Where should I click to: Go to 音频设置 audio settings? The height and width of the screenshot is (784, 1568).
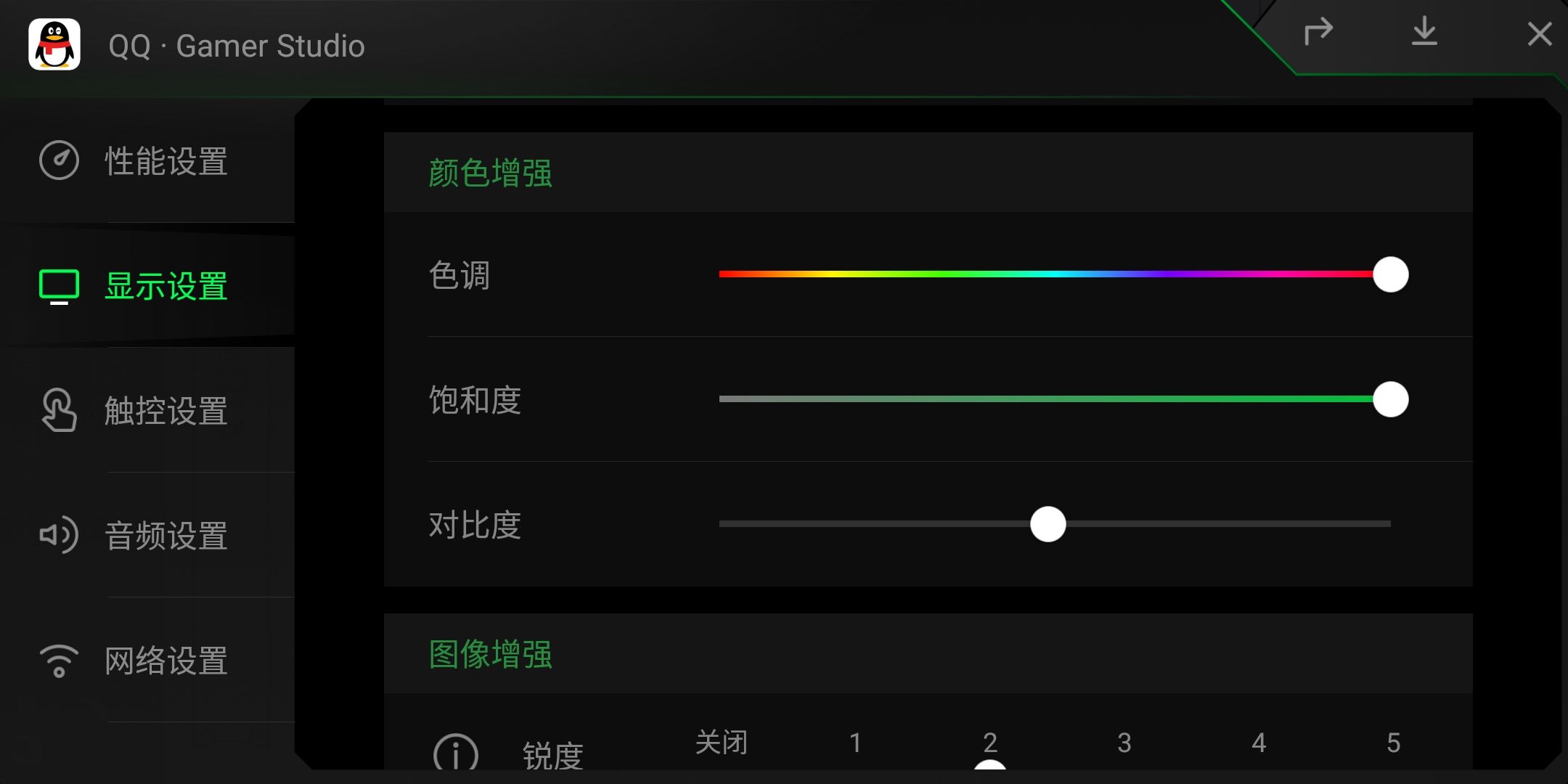click(x=166, y=536)
